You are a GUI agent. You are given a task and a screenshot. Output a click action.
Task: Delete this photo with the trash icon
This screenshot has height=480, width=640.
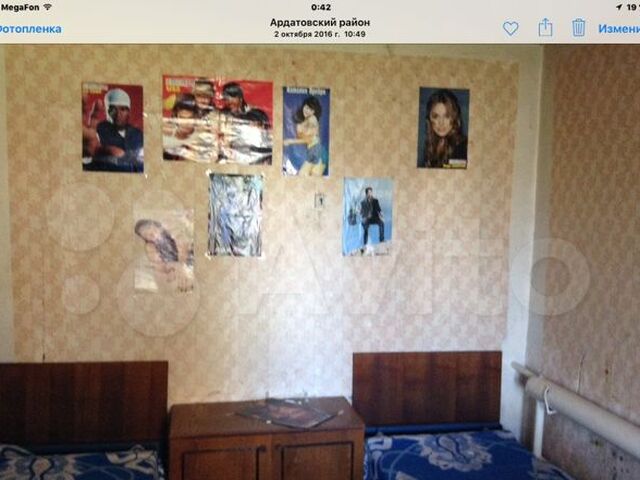[578, 28]
